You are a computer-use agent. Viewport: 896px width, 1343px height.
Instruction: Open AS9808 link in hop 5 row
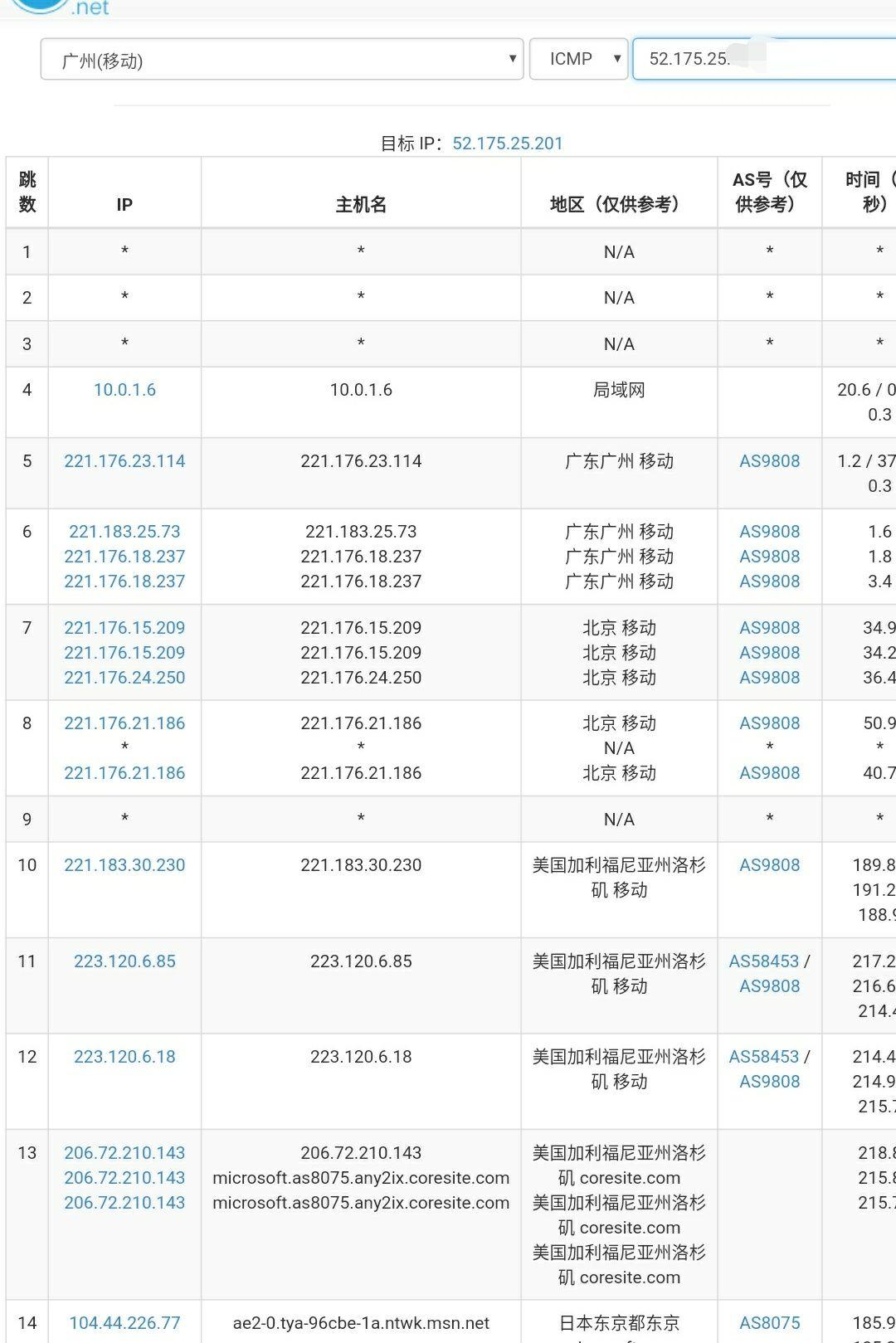tap(769, 460)
